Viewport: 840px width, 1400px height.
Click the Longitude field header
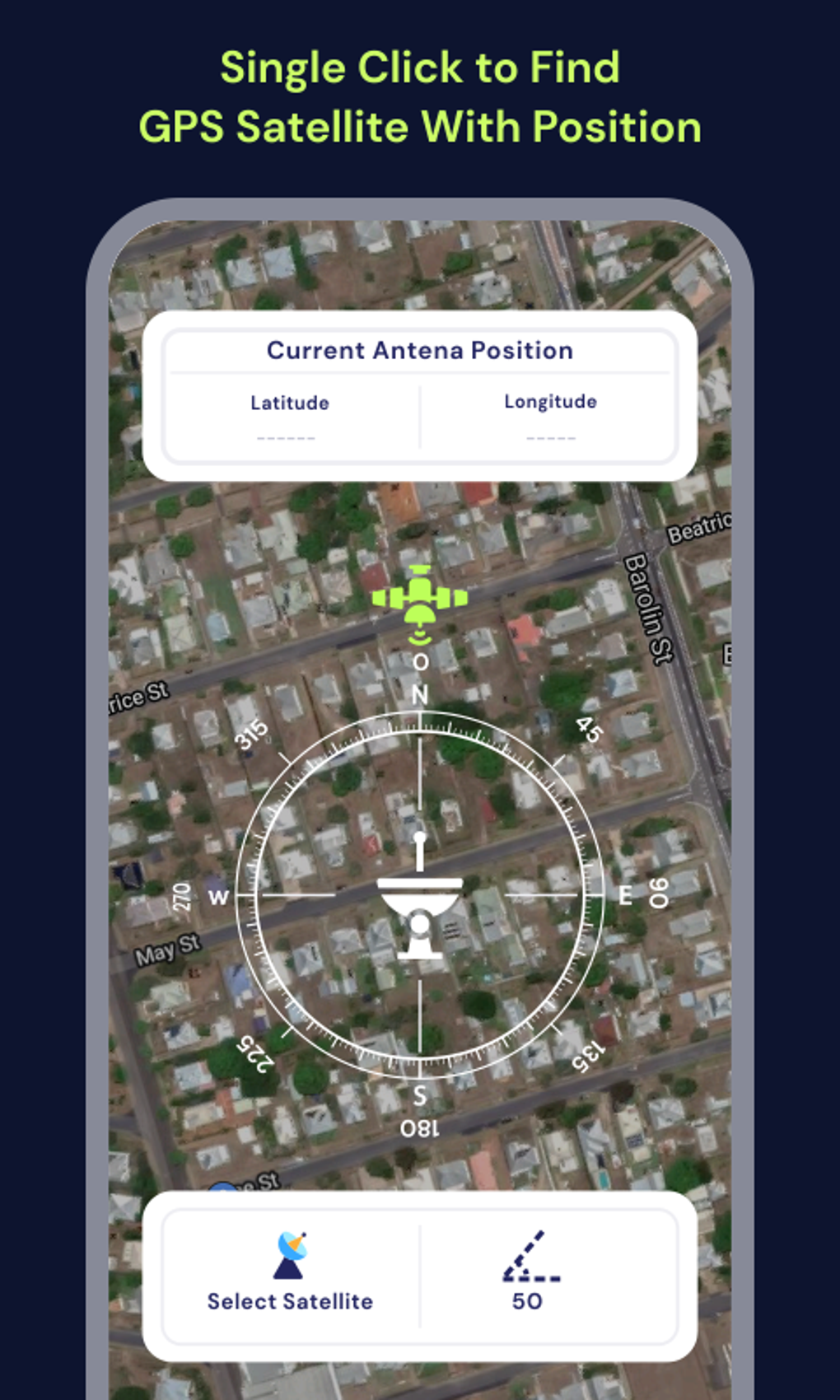coord(550,402)
